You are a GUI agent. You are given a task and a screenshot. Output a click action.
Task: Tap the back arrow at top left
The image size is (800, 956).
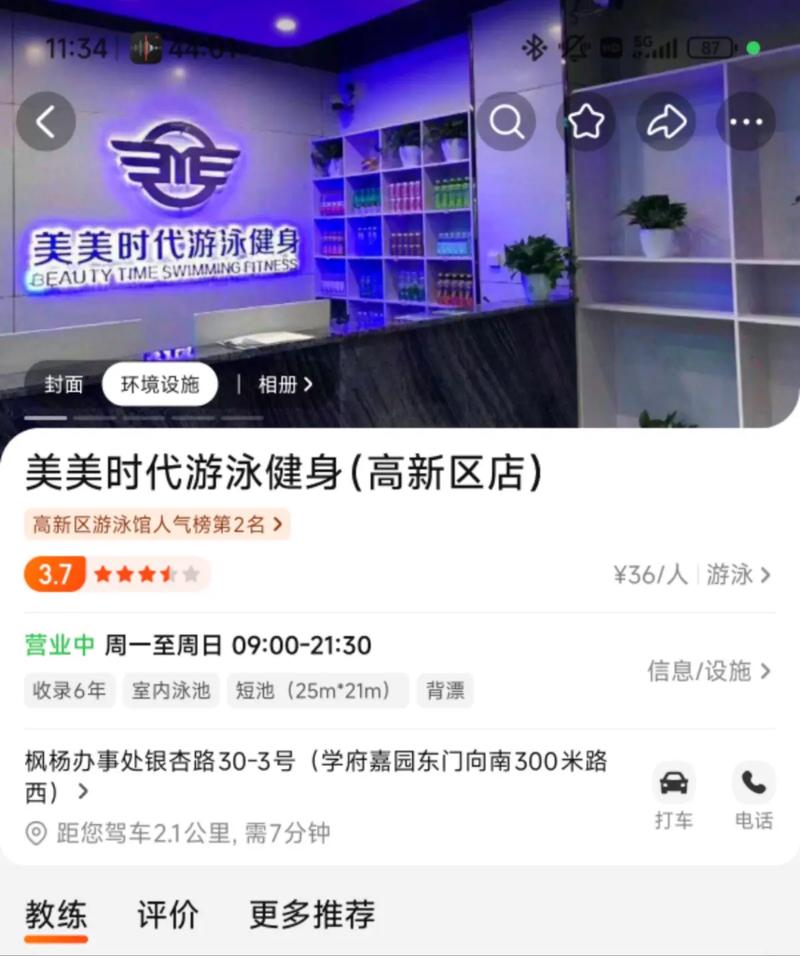[x=46, y=121]
